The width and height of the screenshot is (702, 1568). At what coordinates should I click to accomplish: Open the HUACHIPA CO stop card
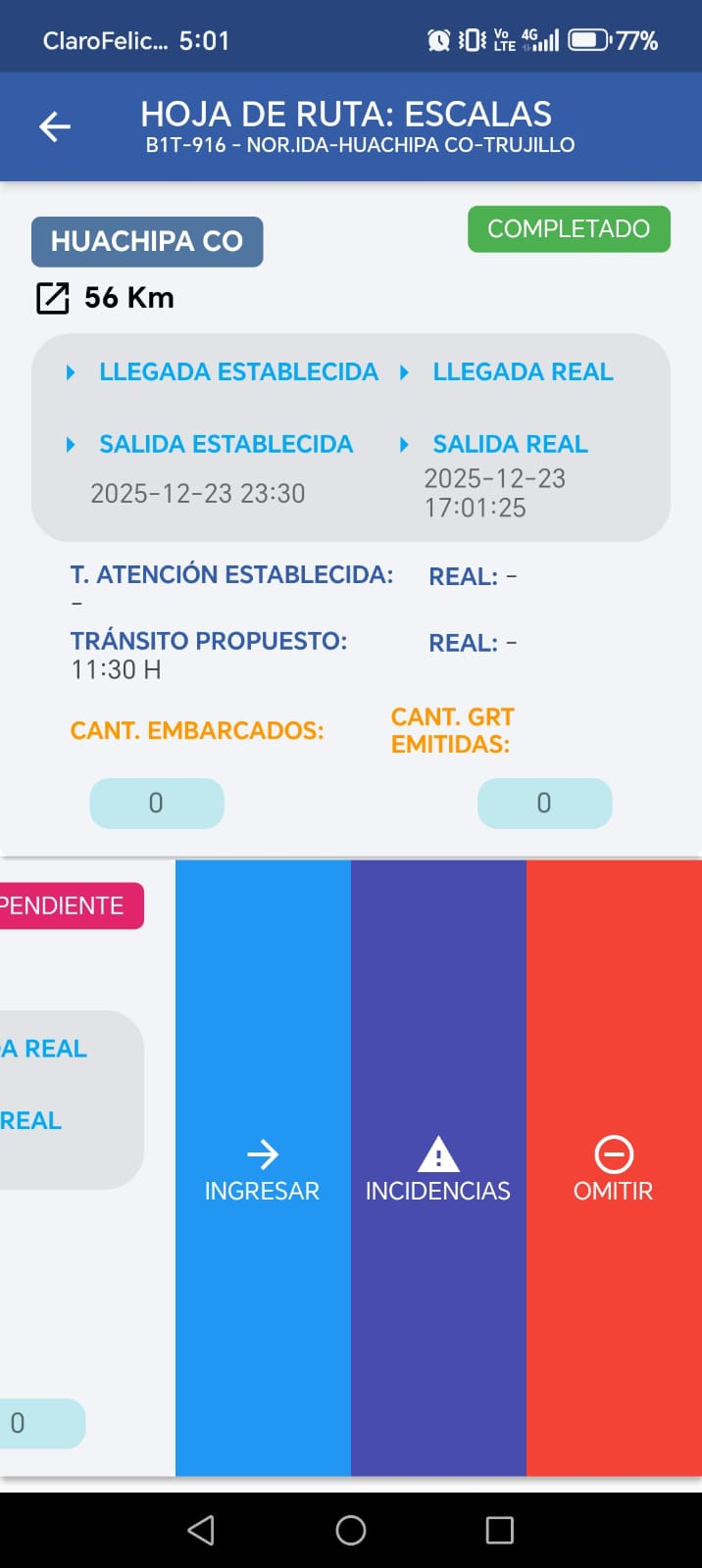click(147, 241)
